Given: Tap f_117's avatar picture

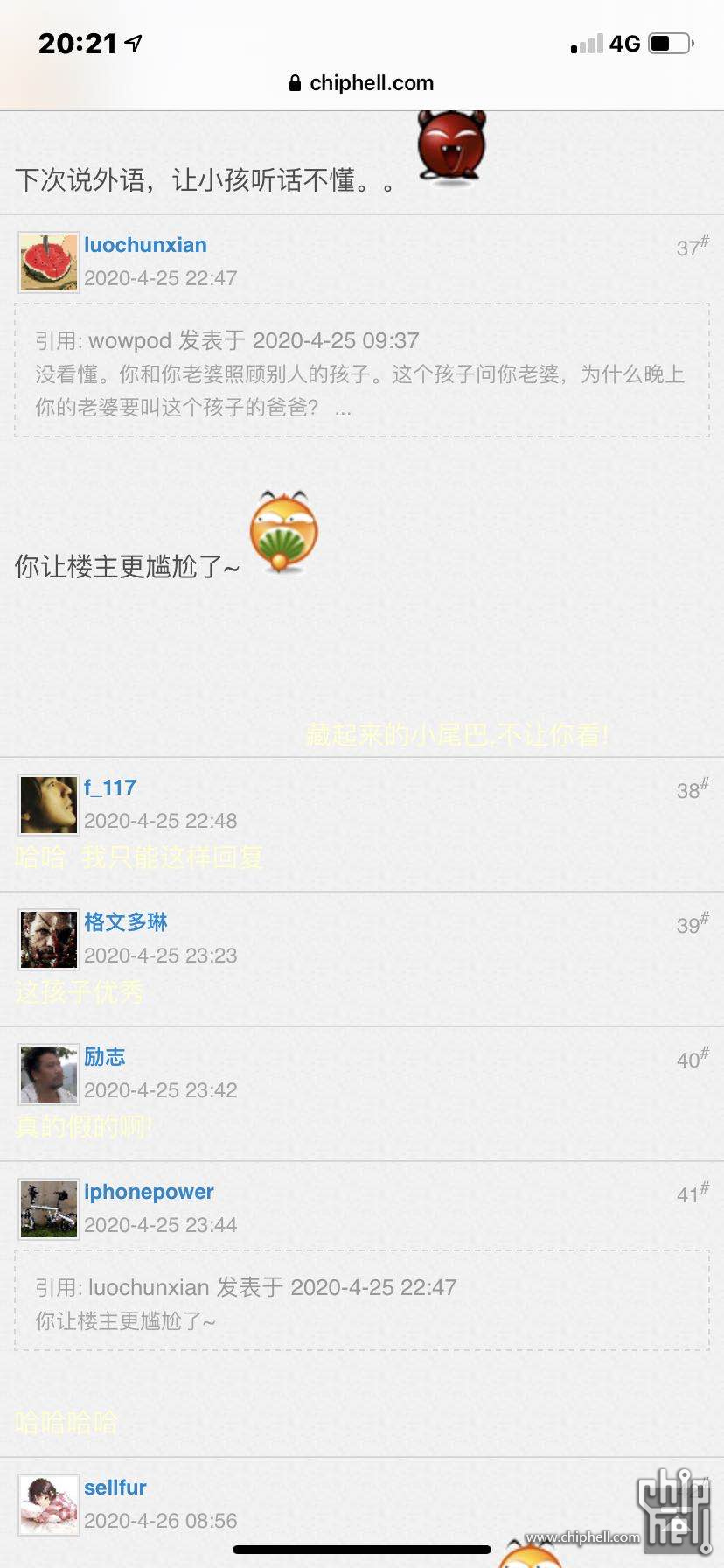Looking at the screenshot, I should point(49,805).
